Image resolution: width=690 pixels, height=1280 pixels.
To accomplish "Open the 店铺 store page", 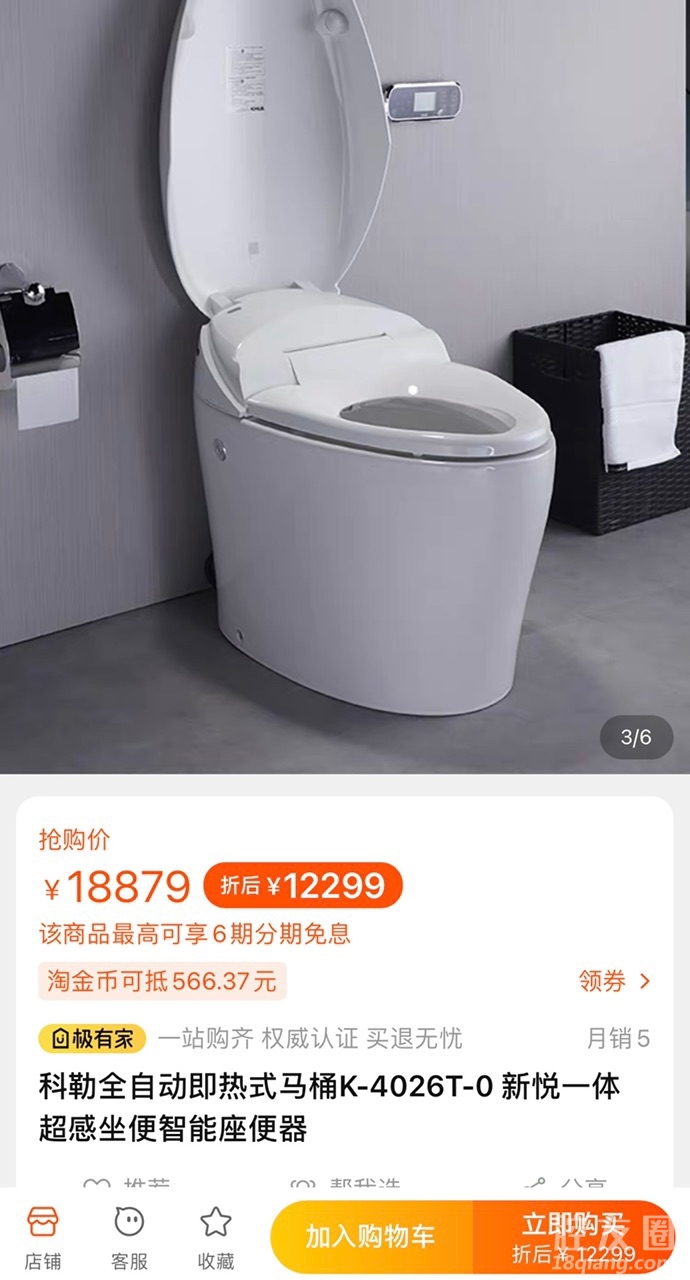I will point(42,1236).
